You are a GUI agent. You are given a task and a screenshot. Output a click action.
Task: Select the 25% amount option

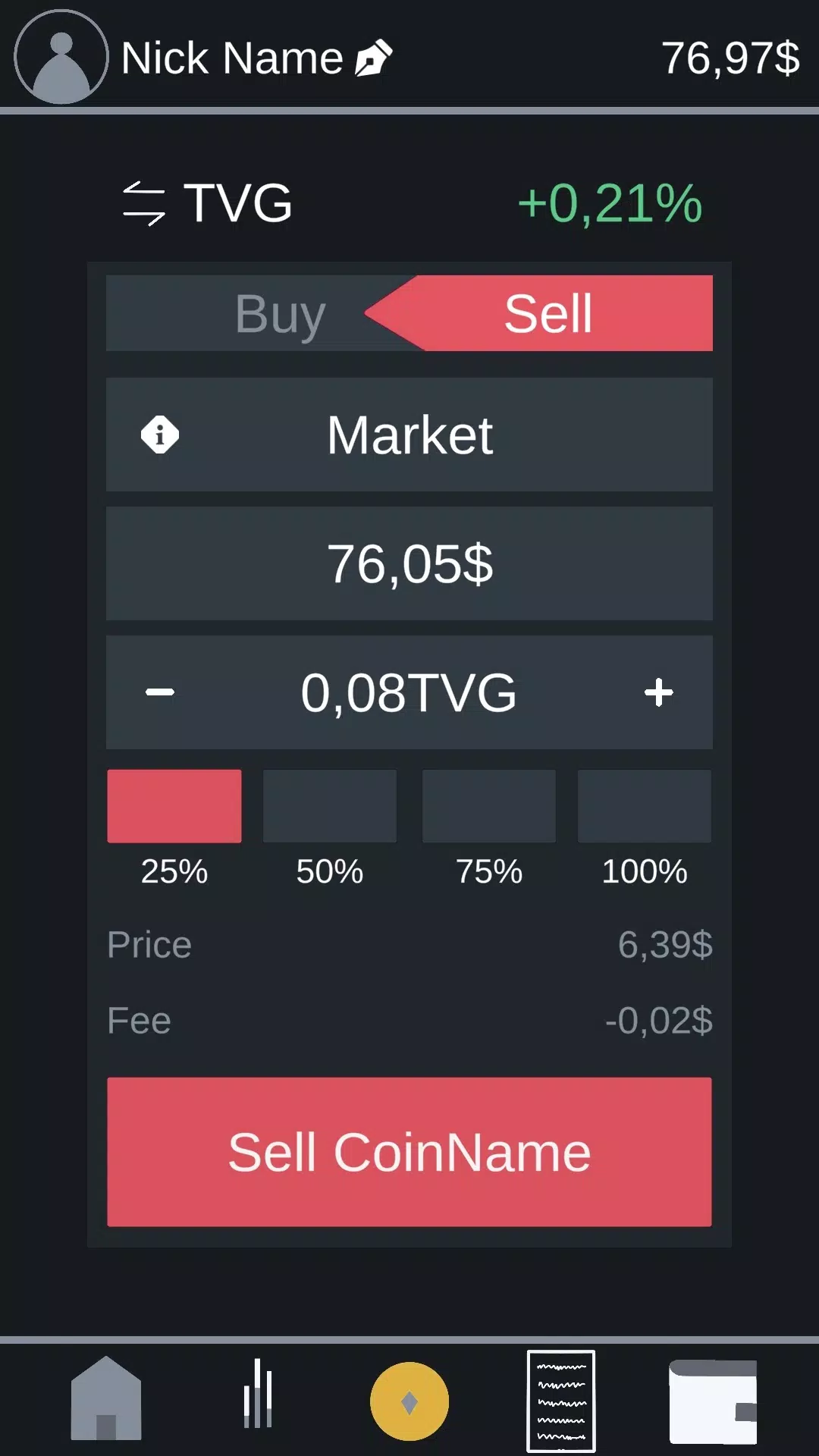(x=174, y=806)
